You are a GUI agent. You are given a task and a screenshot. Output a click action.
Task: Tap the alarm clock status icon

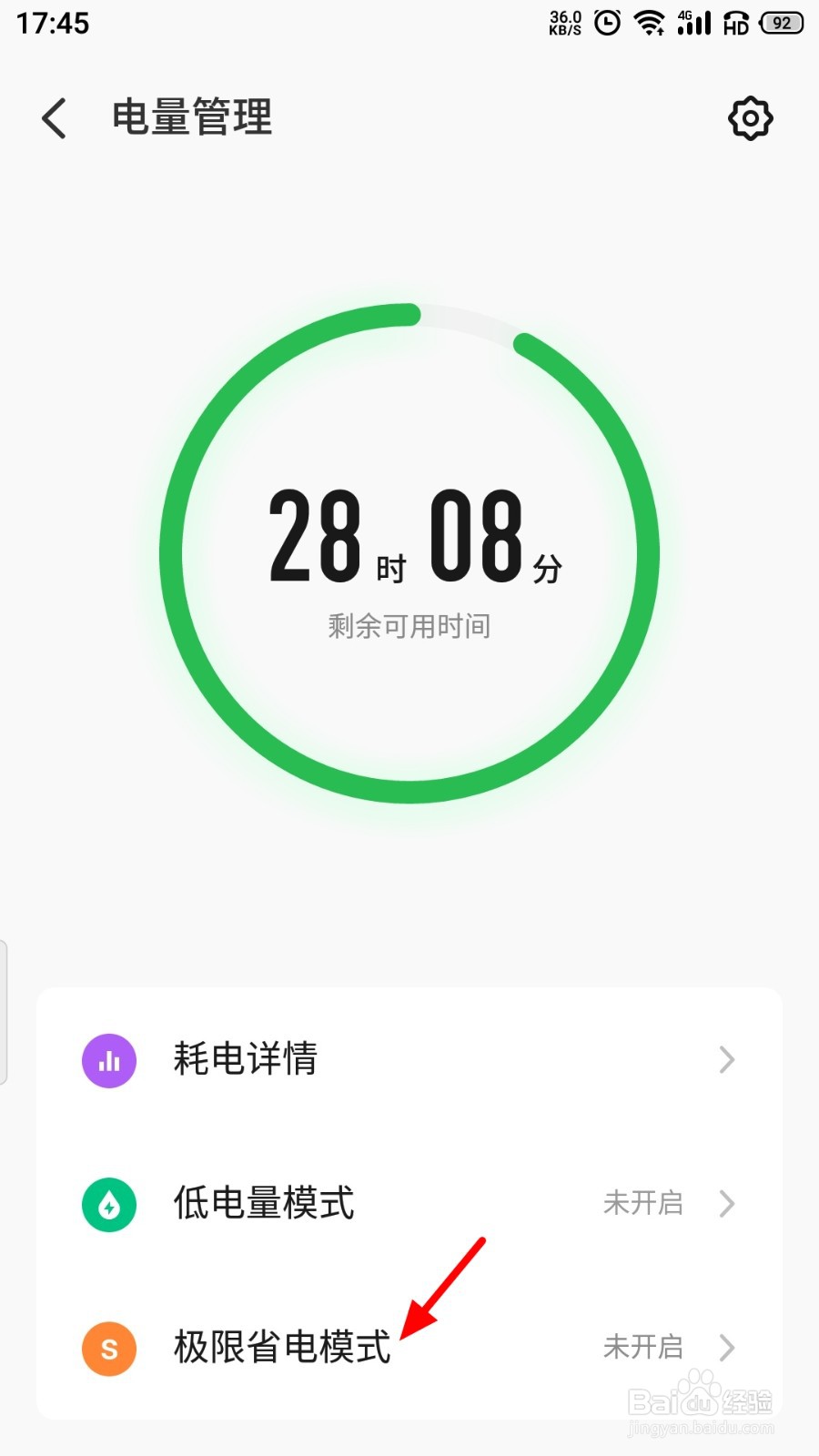tap(603, 23)
